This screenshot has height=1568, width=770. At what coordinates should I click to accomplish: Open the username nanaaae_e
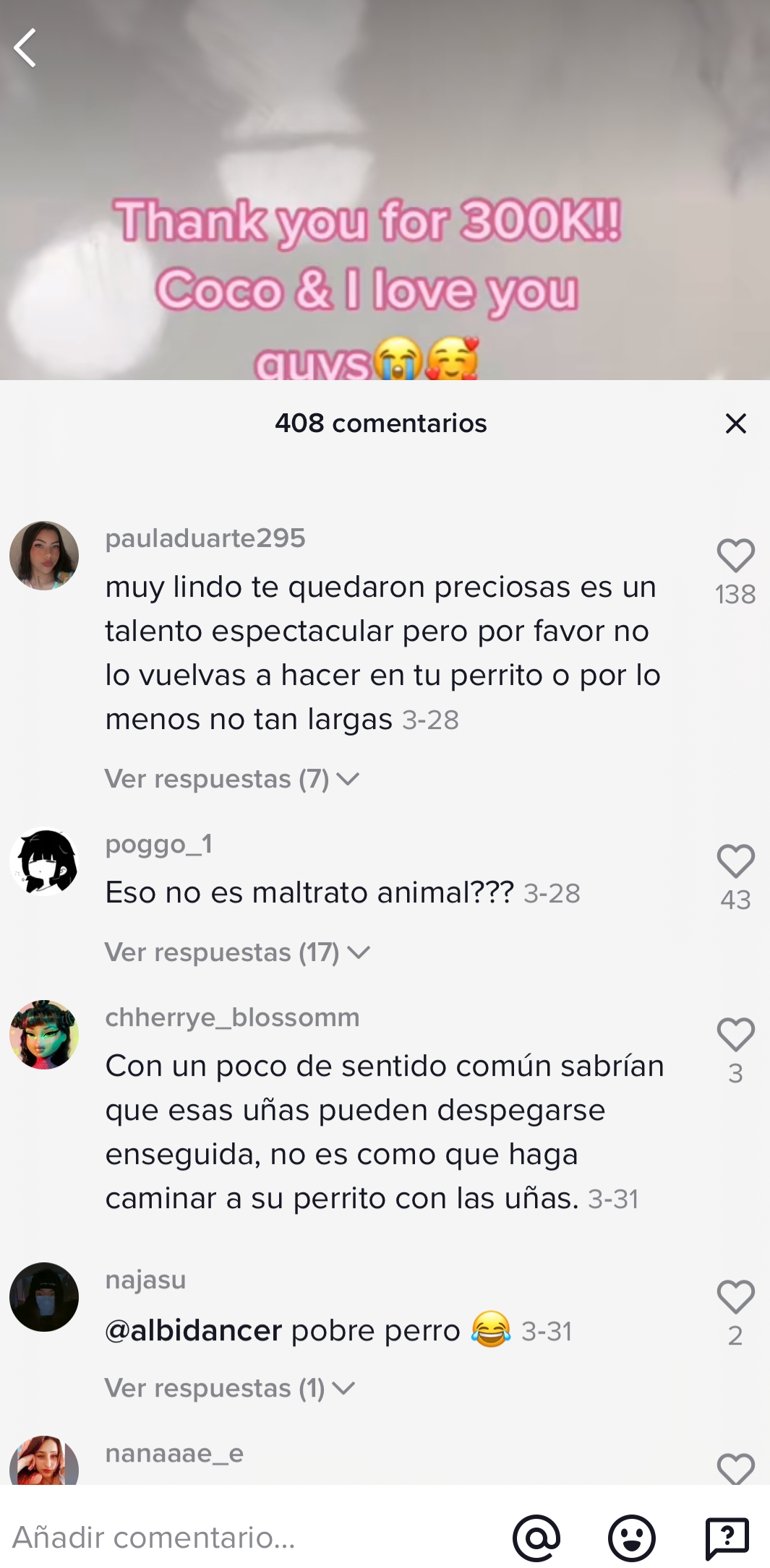(174, 1453)
